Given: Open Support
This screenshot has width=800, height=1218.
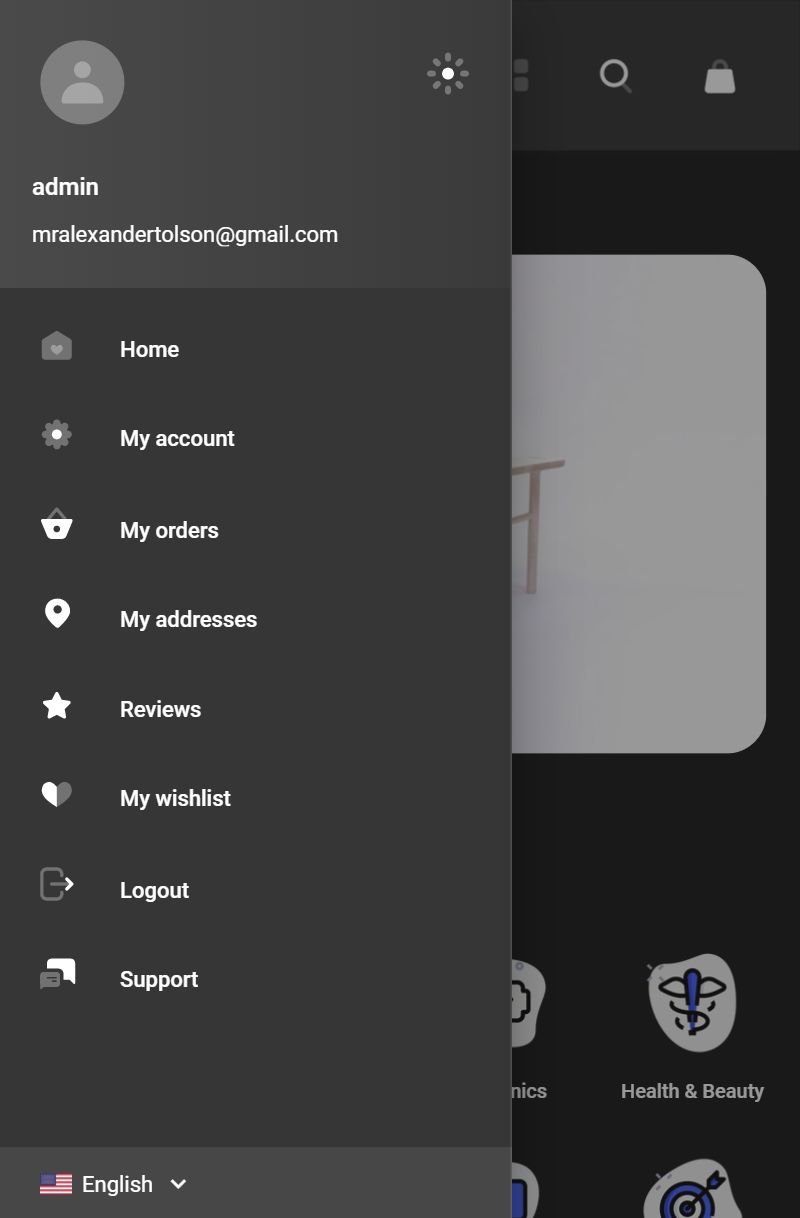Looking at the screenshot, I should point(158,979).
